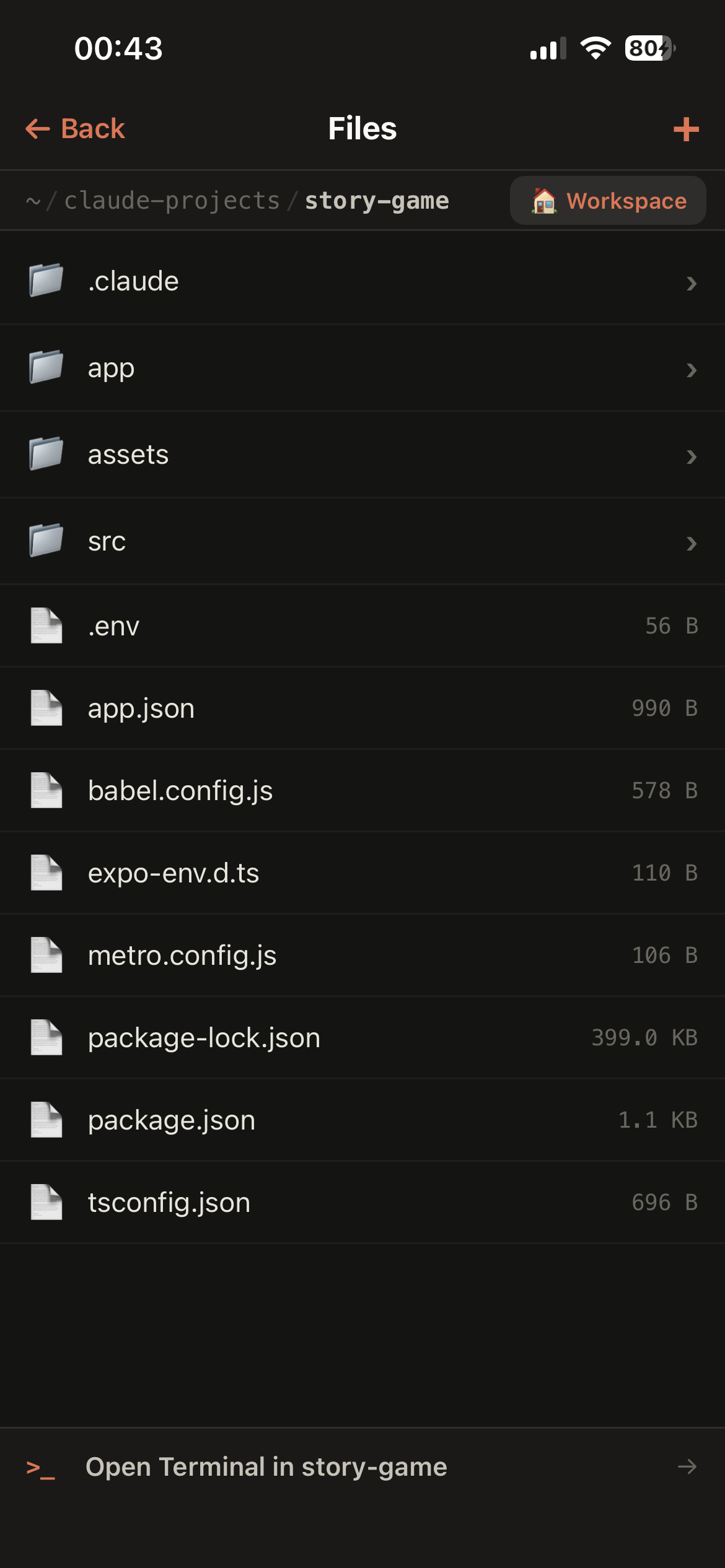Tap claude-projects in the breadcrumb path
725x1568 pixels.
172,199
